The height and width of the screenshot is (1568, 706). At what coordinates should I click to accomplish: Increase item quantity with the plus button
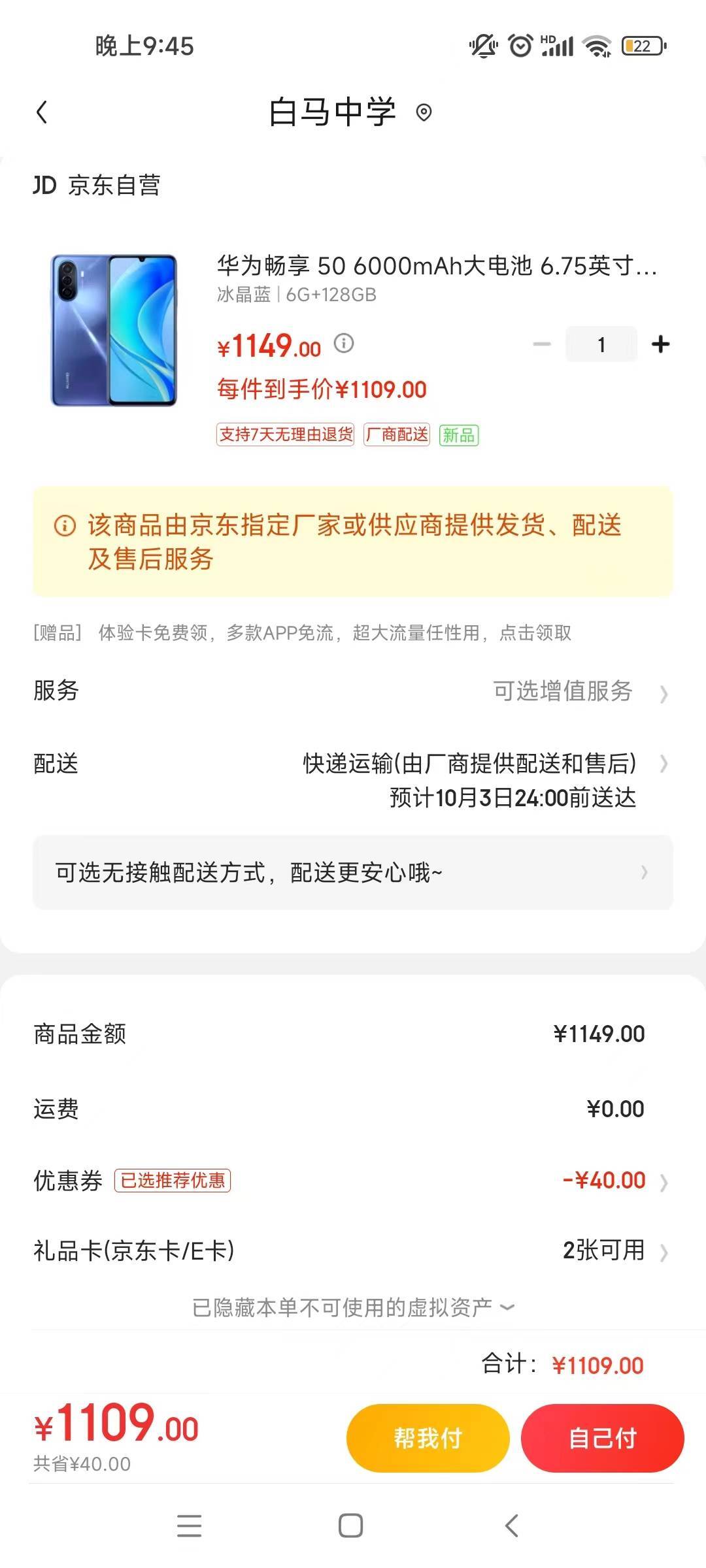[660, 344]
